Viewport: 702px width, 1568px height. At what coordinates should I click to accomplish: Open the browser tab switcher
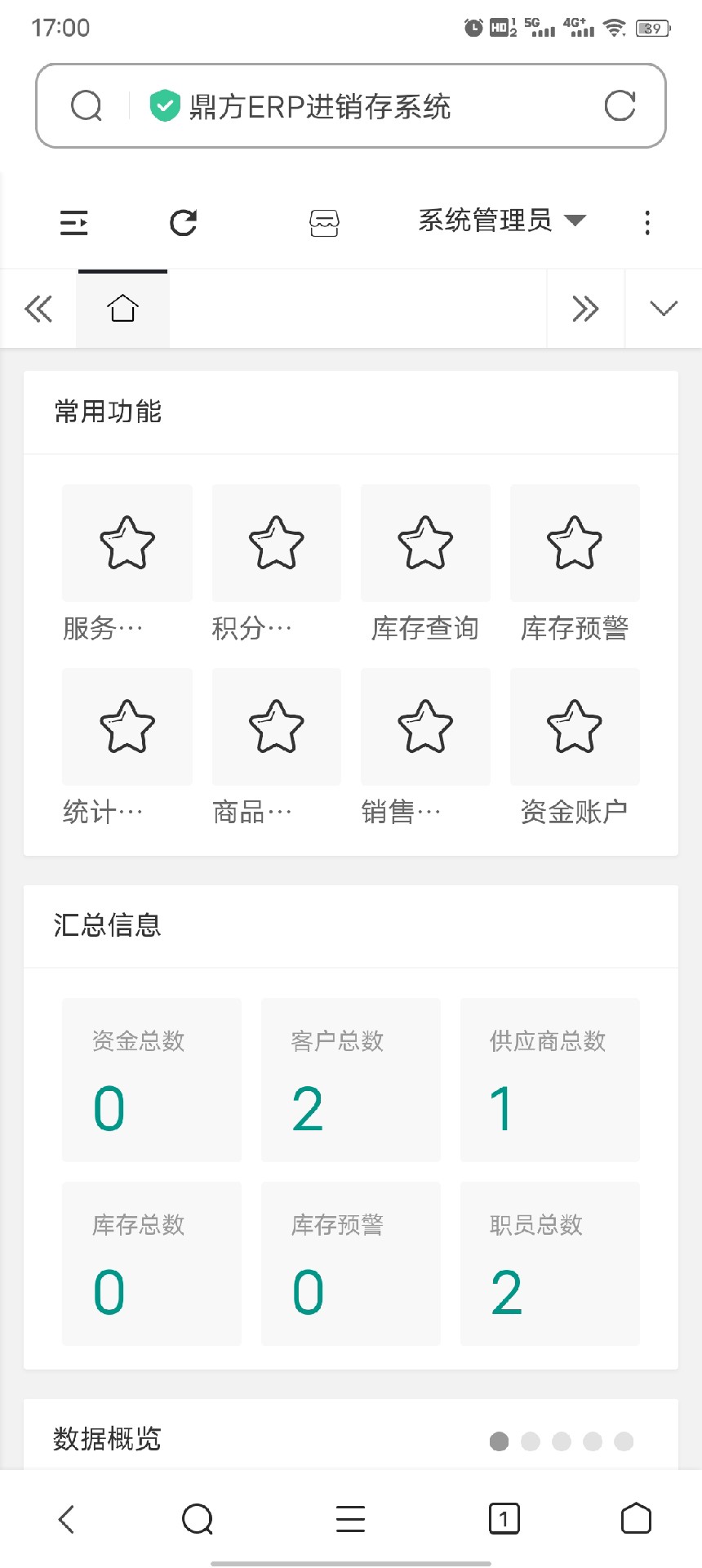click(504, 1519)
